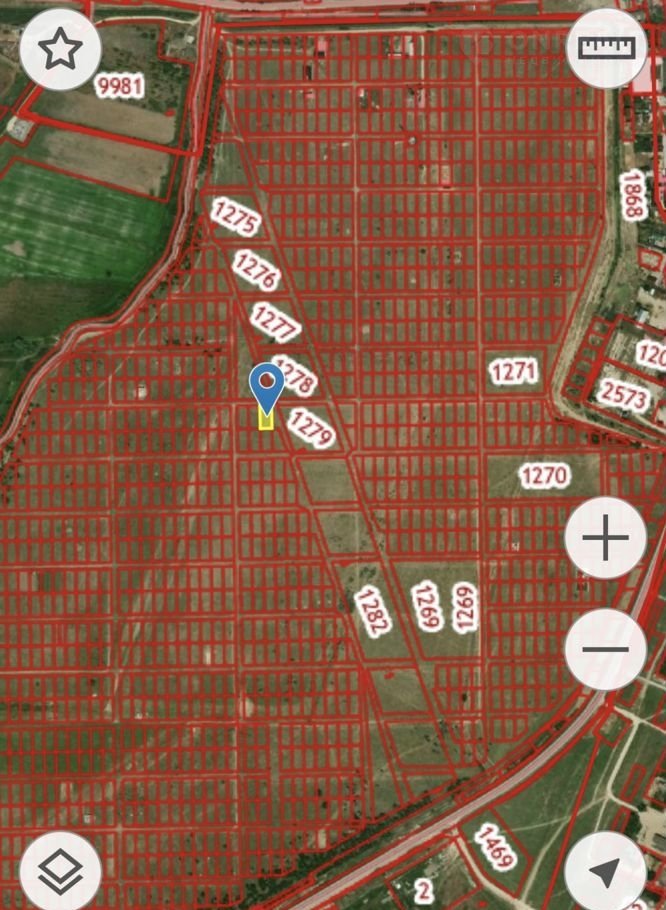Open the map layers selector
The image size is (666, 910).
(60, 869)
